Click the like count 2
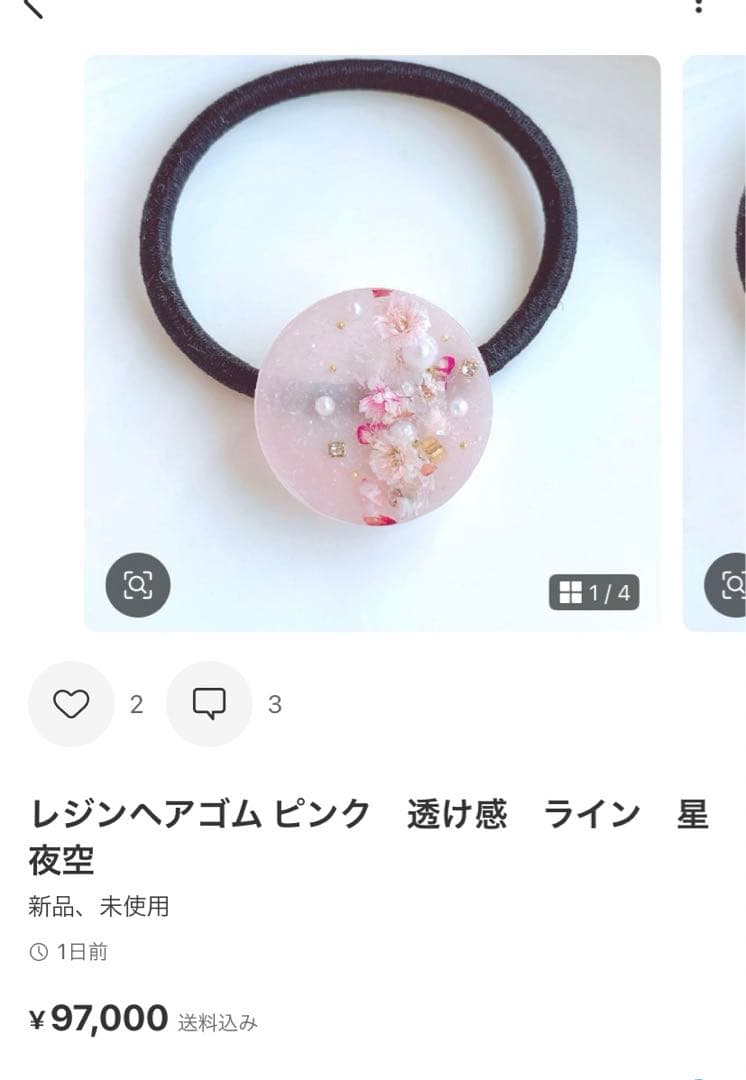 coord(135,706)
